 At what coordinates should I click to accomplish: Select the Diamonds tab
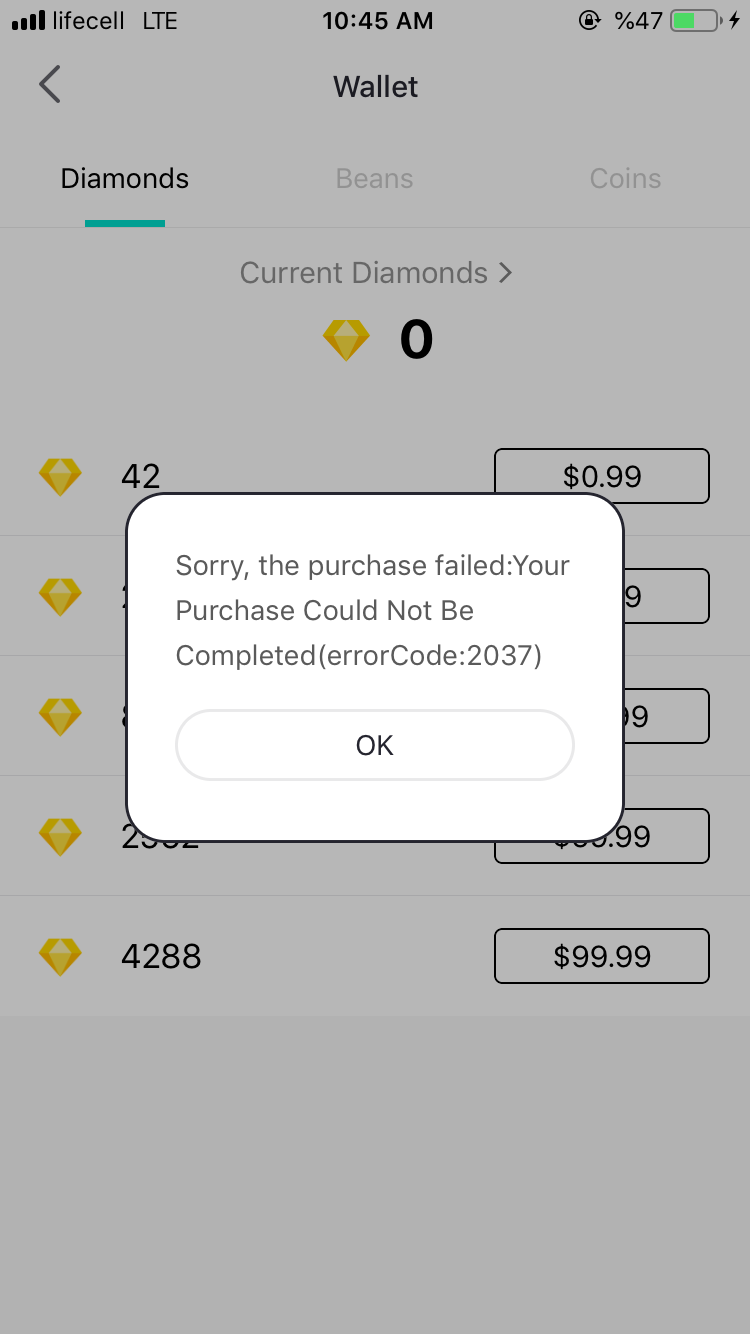tap(125, 179)
